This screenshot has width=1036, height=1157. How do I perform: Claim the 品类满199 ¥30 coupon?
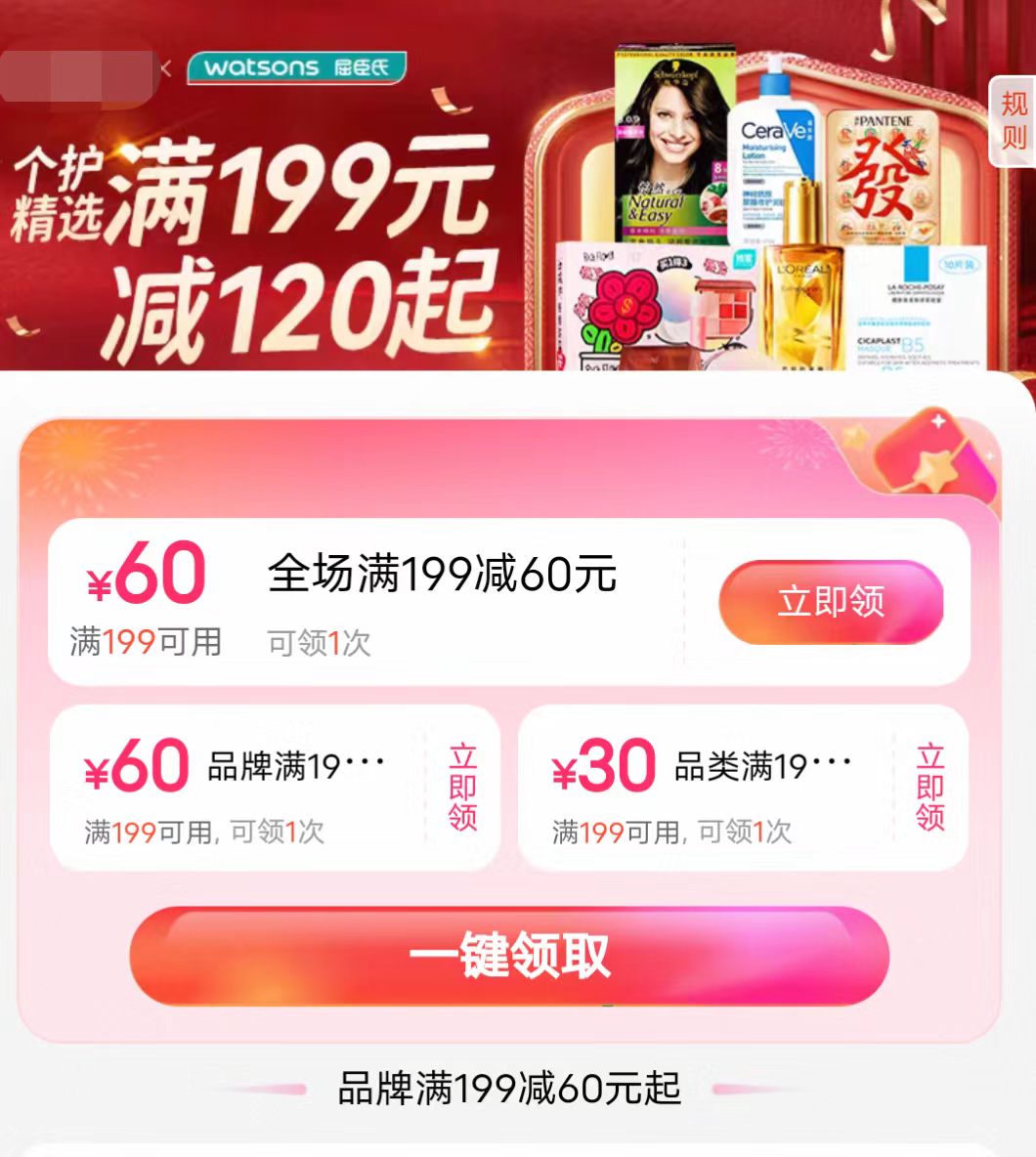coord(929,787)
